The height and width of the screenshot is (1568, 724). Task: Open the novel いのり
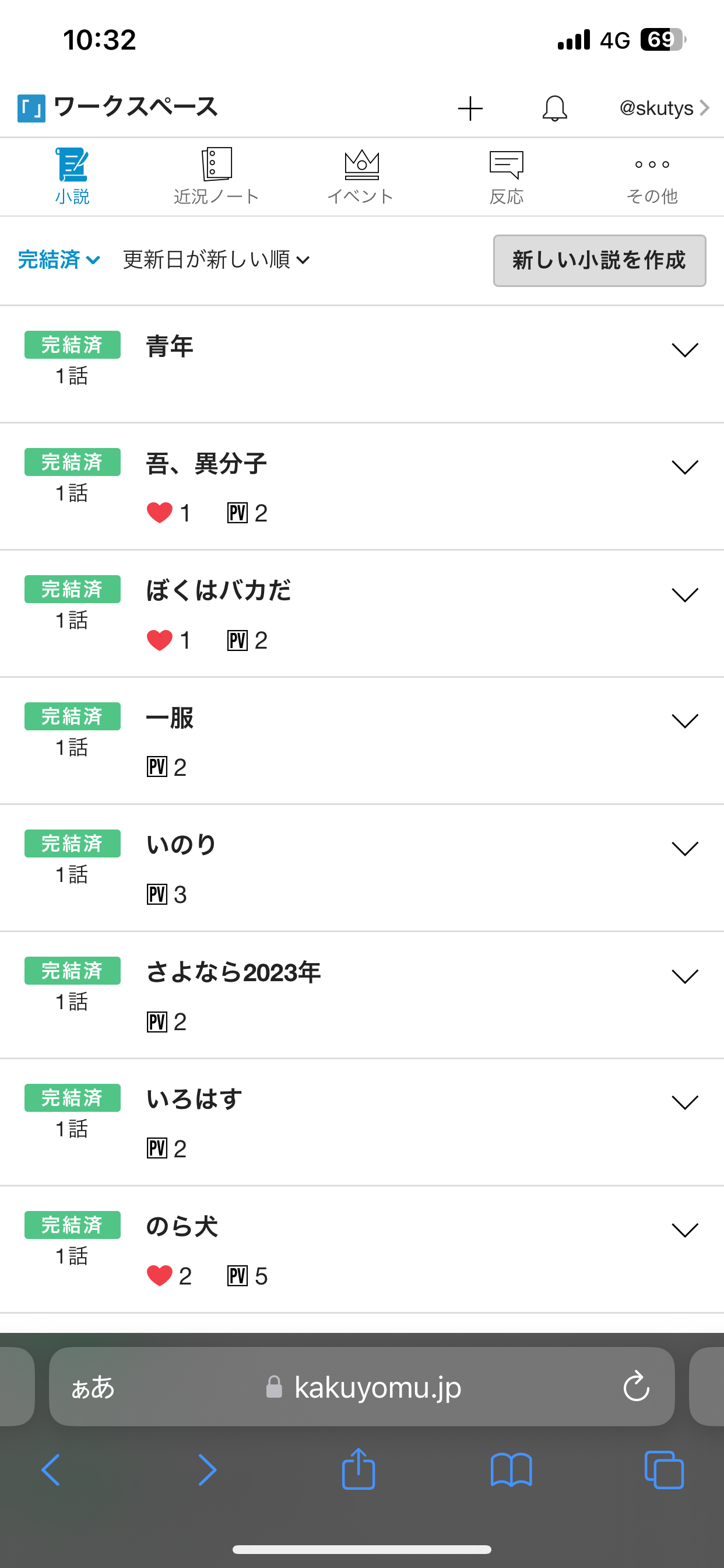[181, 844]
